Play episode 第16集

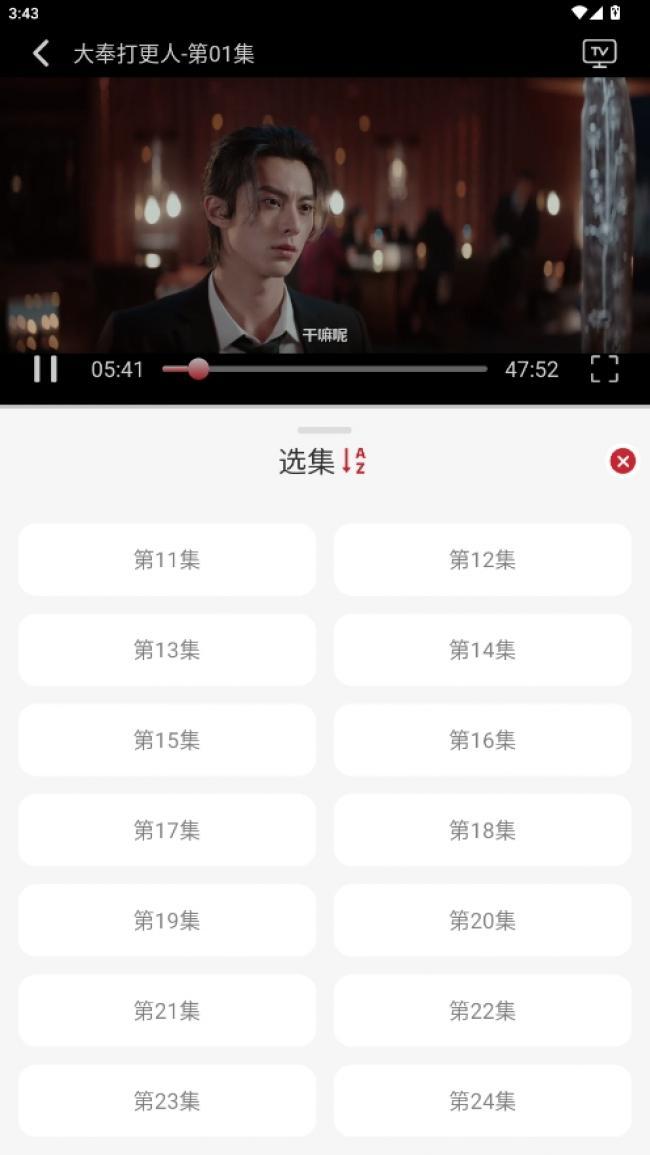click(482, 740)
